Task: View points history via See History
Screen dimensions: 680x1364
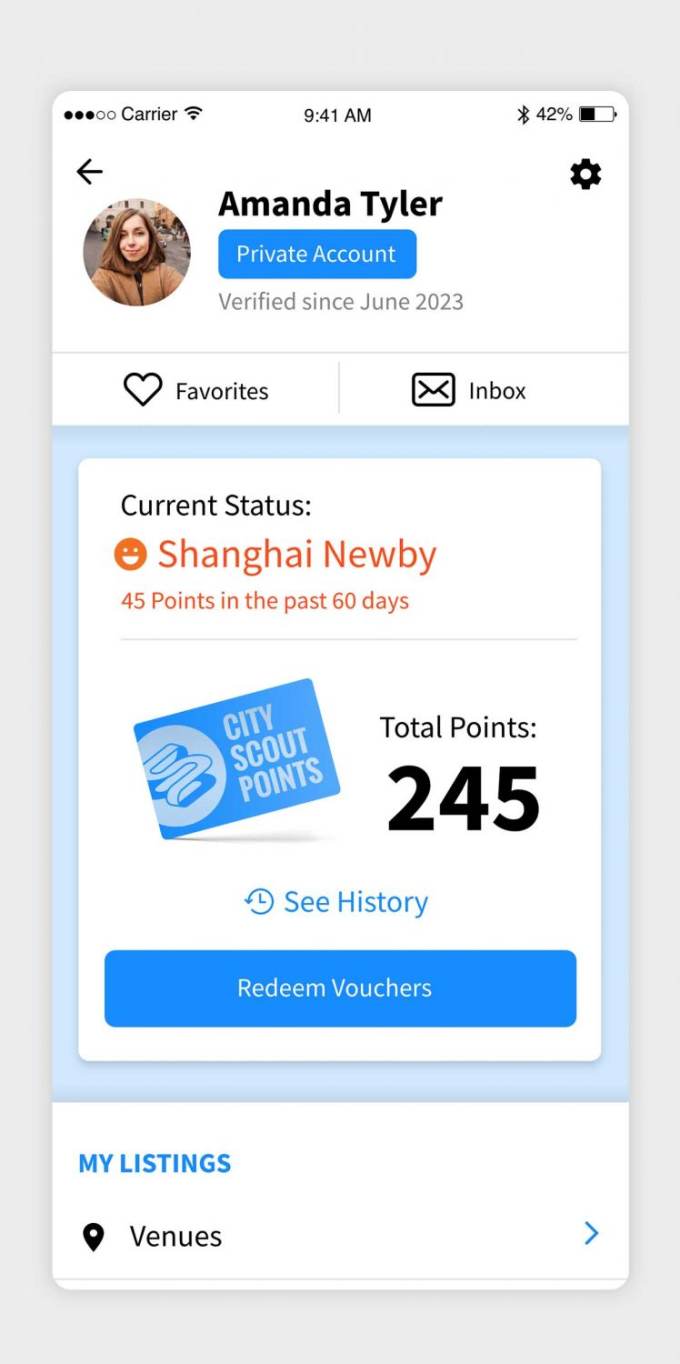Action: [337, 902]
